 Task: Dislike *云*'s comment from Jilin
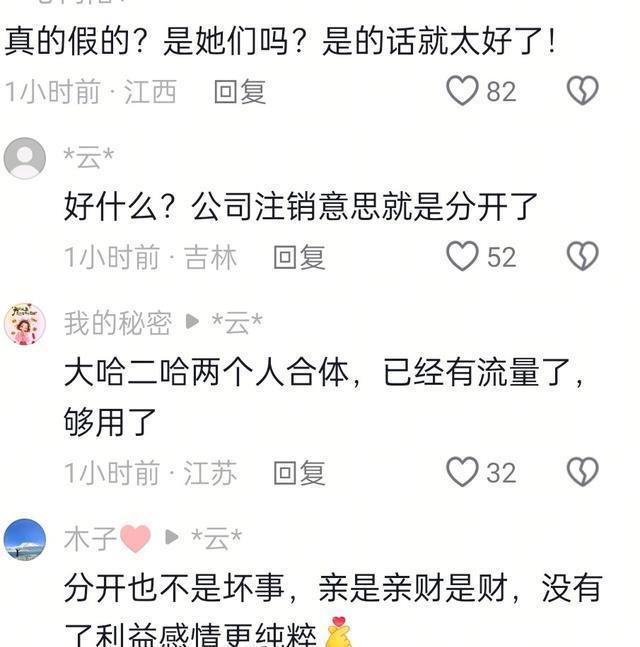(x=583, y=257)
